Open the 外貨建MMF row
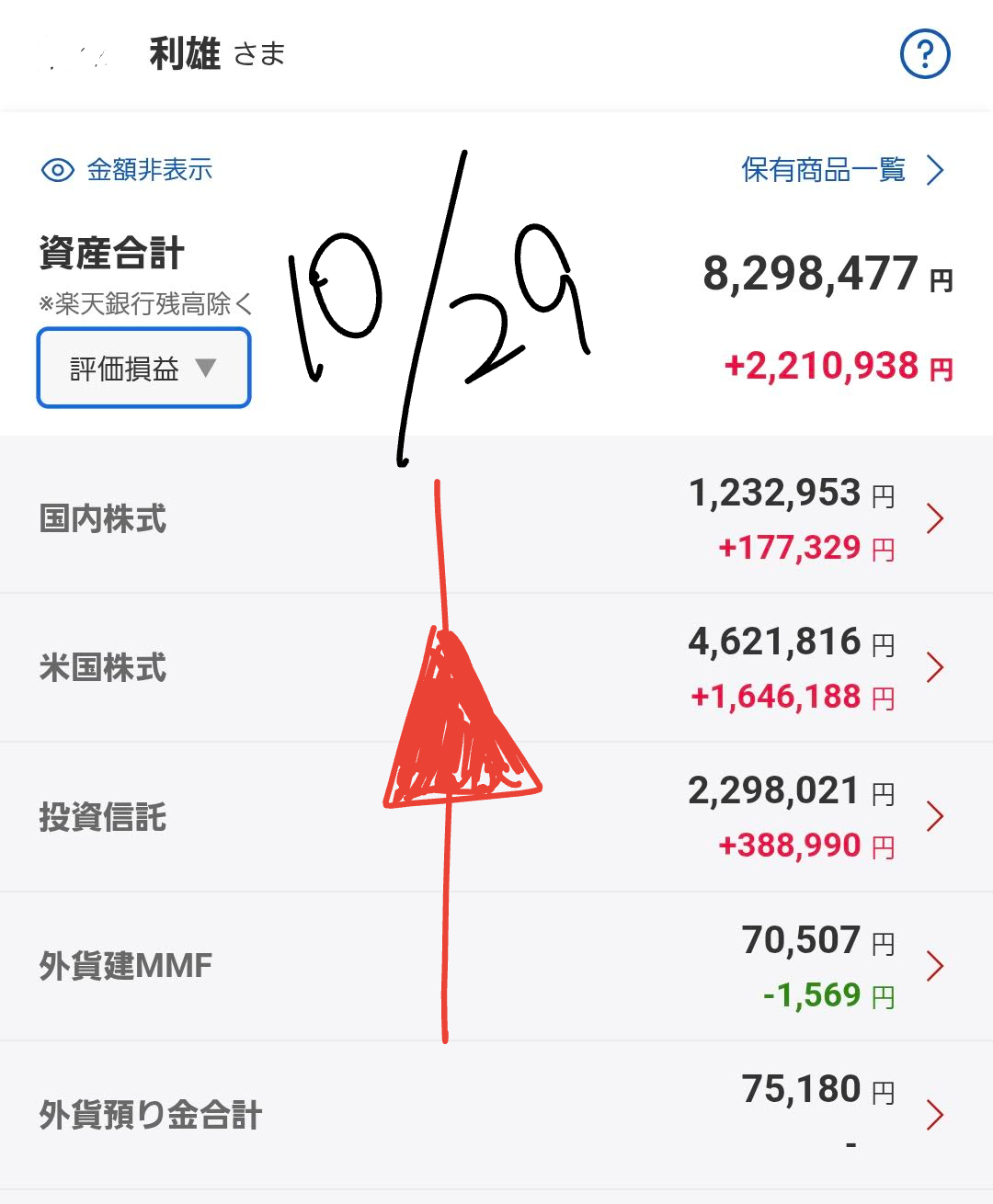 pyautogui.click(x=496, y=966)
